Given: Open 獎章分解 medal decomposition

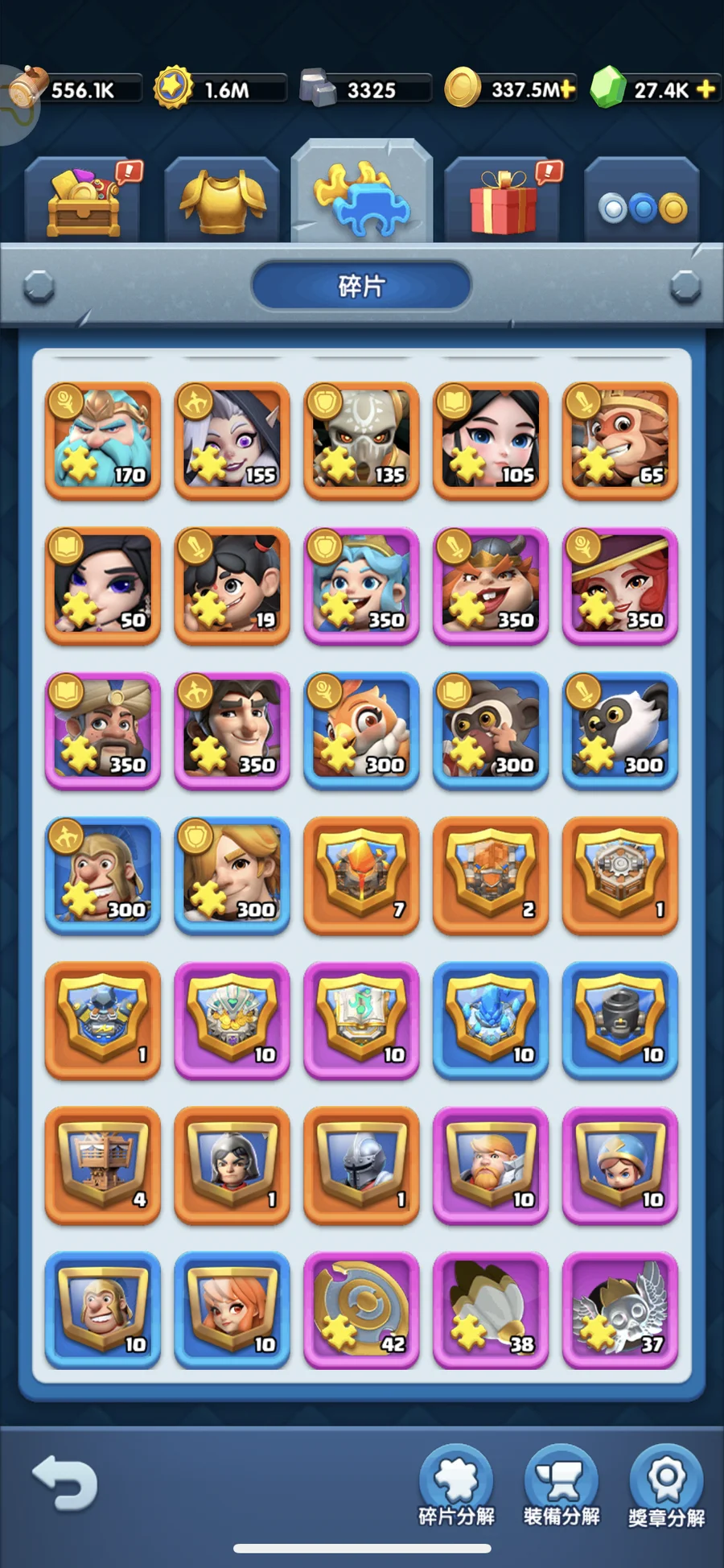Looking at the screenshot, I should coord(666,1488).
